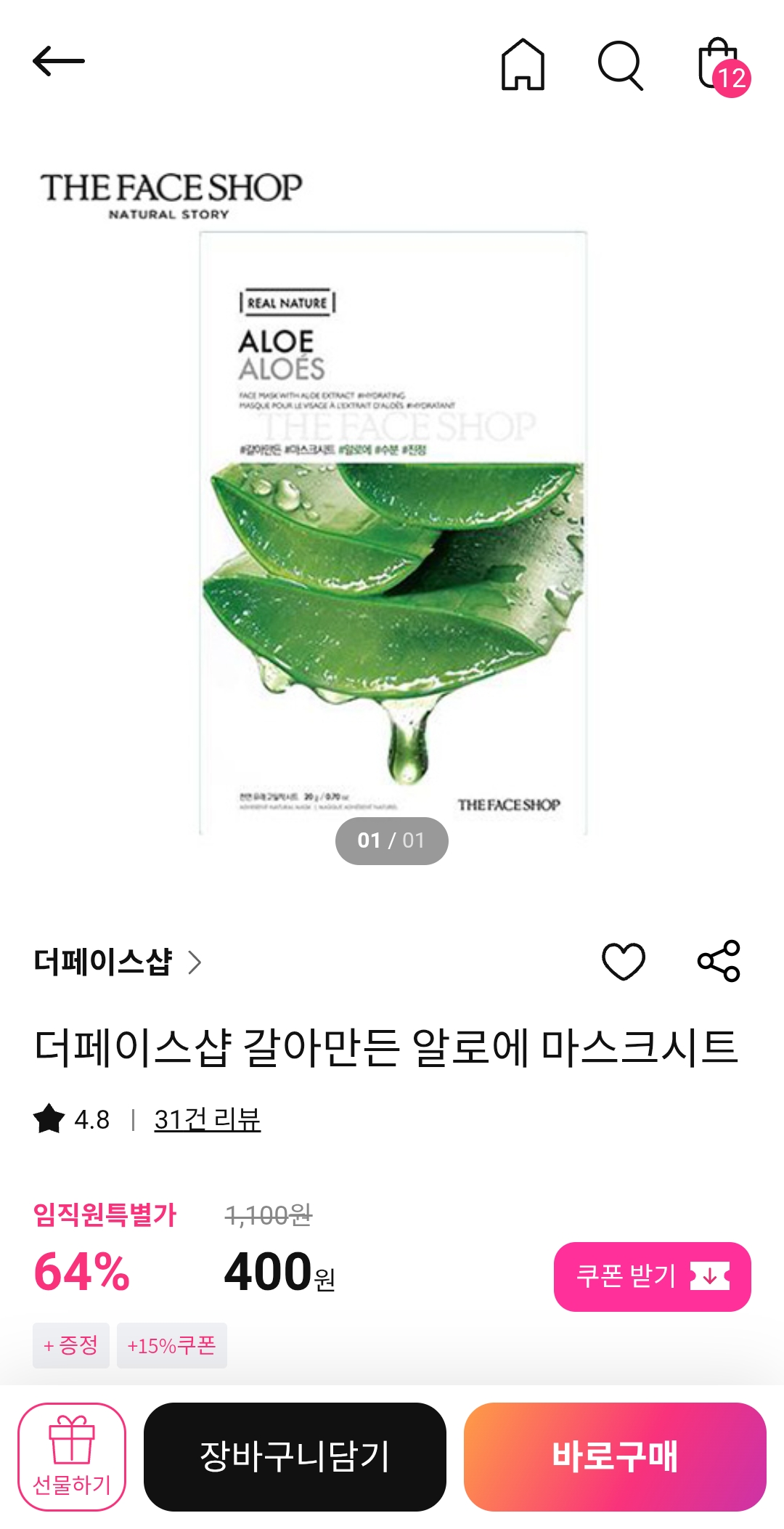Tap the 장바구니담기 button
The width and height of the screenshot is (784, 1529).
[x=295, y=1456]
